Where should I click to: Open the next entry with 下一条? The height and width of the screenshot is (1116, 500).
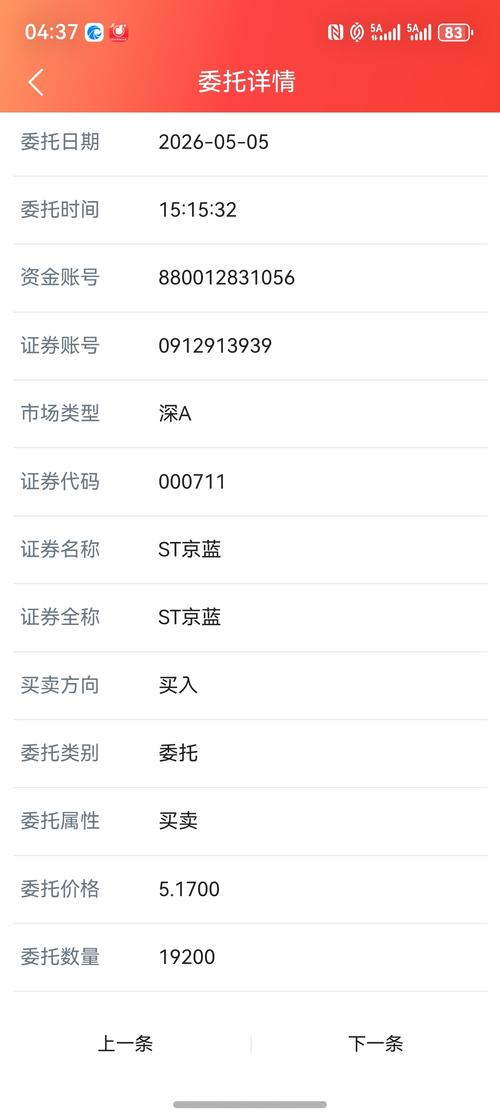tap(376, 1044)
